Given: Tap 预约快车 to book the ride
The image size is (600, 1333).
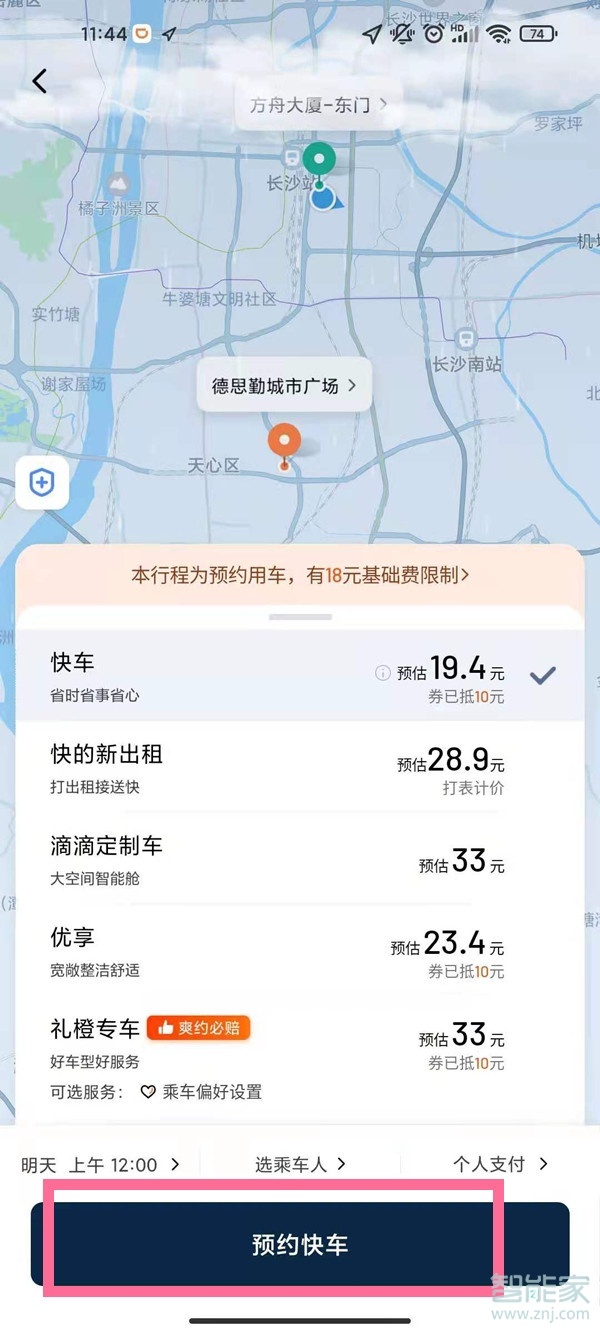Looking at the screenshot, I should tap(300, 1245).
